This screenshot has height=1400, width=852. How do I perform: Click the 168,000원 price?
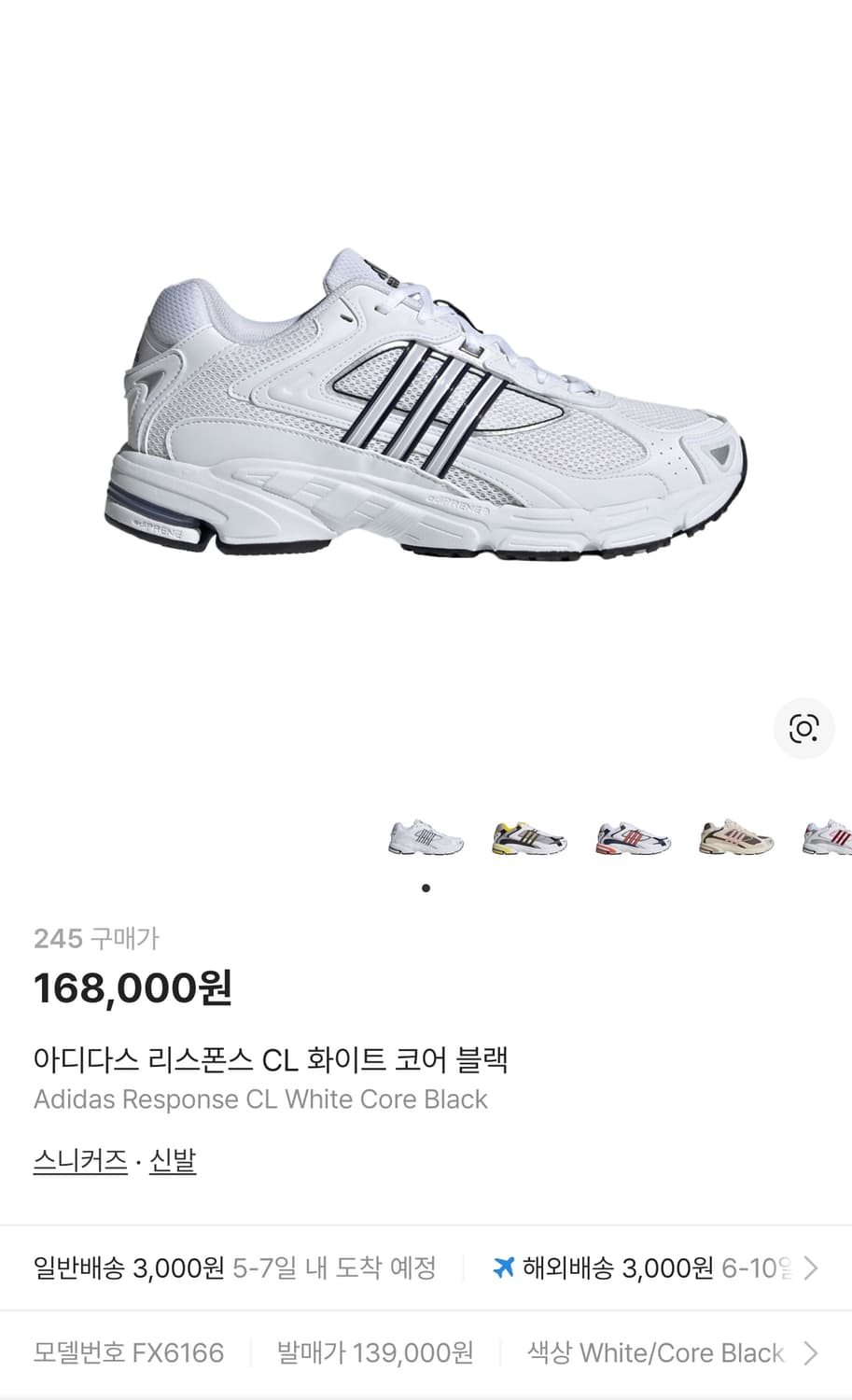(x=136, y=987)
